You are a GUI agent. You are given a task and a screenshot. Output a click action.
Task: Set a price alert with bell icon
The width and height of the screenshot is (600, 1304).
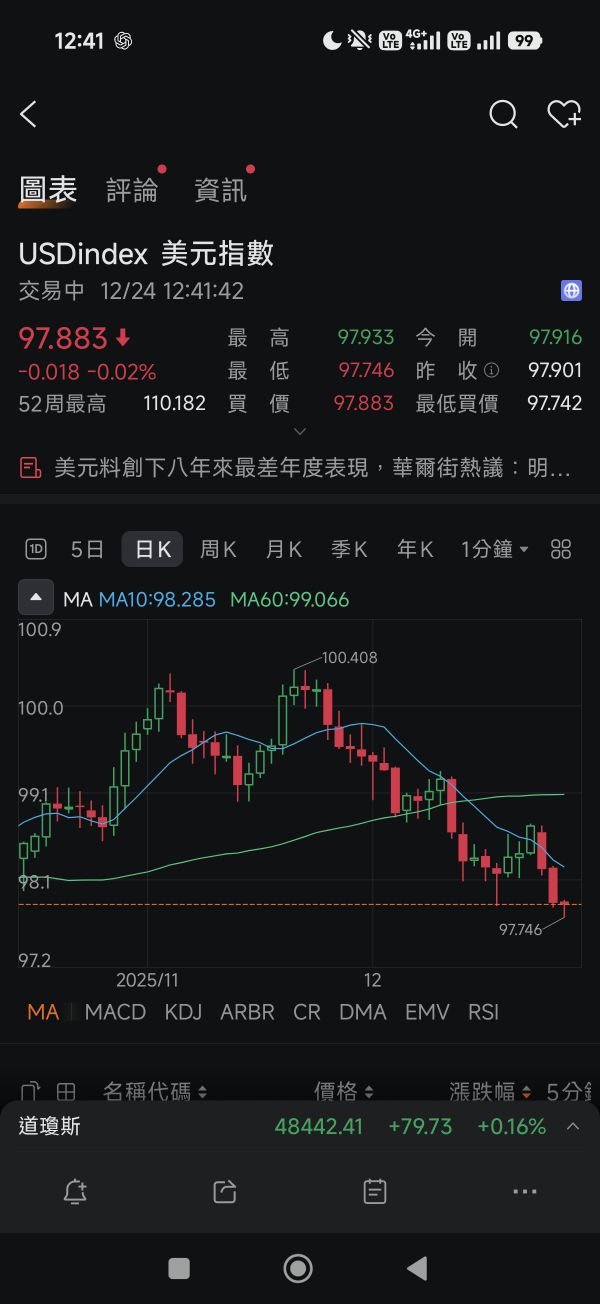tap(75, 1191)
